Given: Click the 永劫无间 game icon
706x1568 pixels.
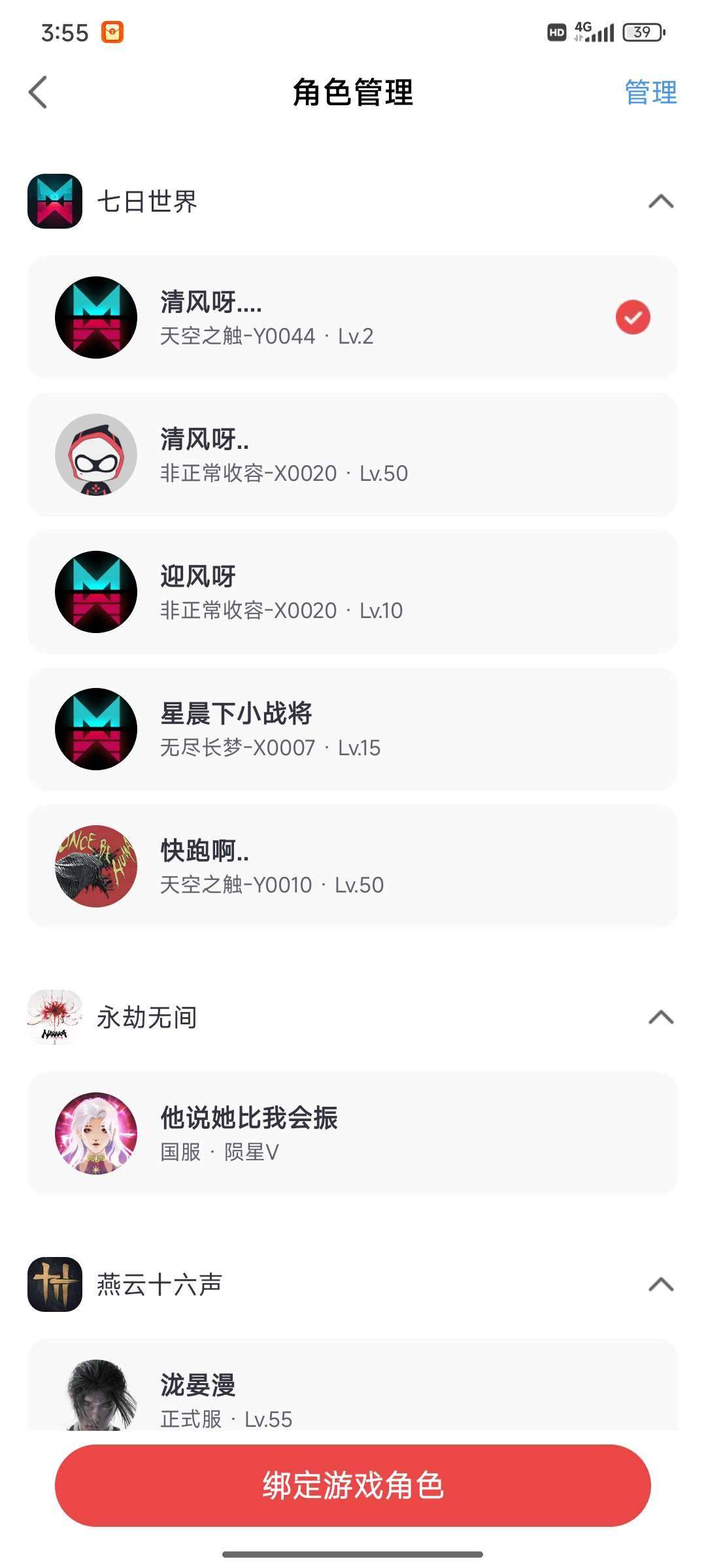Looking at the screenshot, I should (x=56, y=1016).
